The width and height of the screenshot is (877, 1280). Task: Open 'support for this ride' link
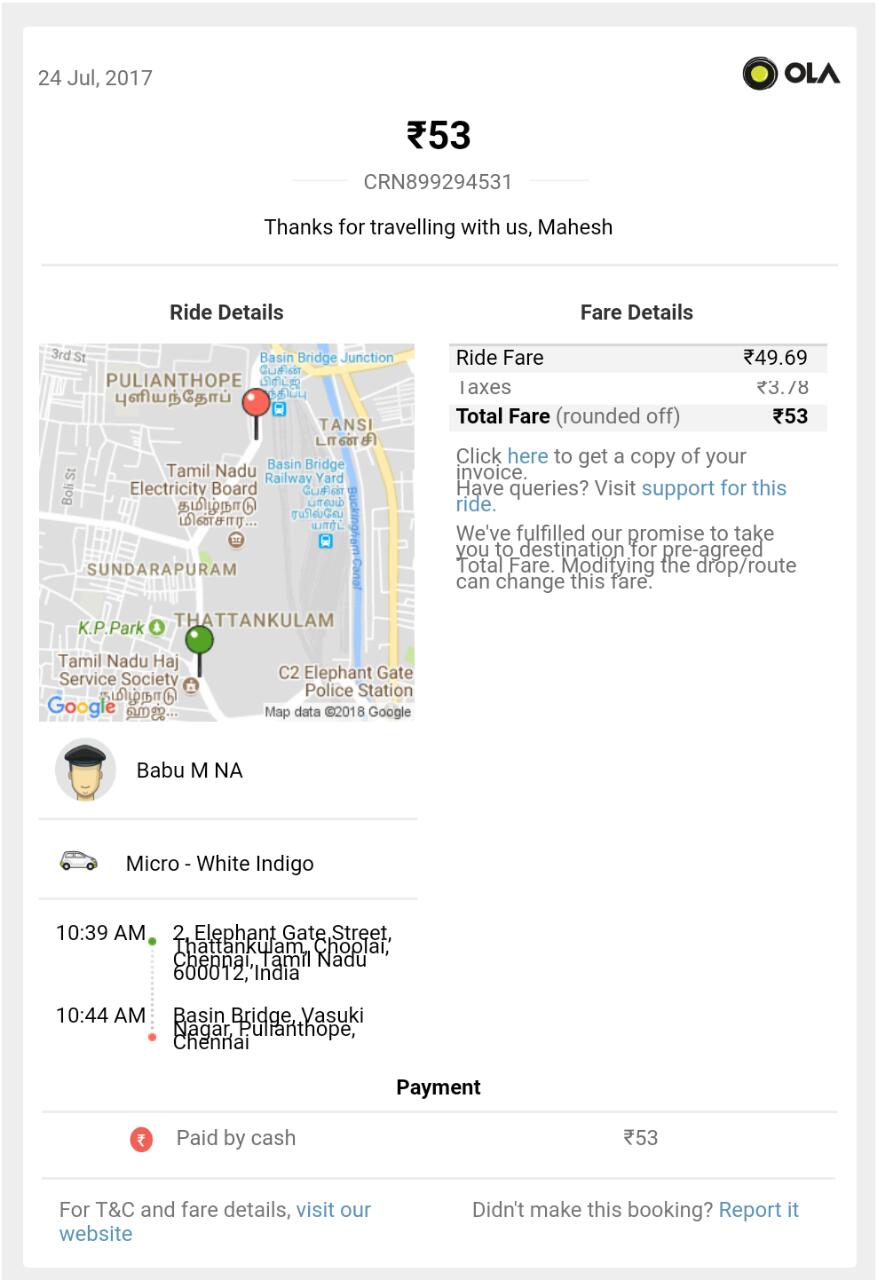pyautogui.click(x=713, y=489)
